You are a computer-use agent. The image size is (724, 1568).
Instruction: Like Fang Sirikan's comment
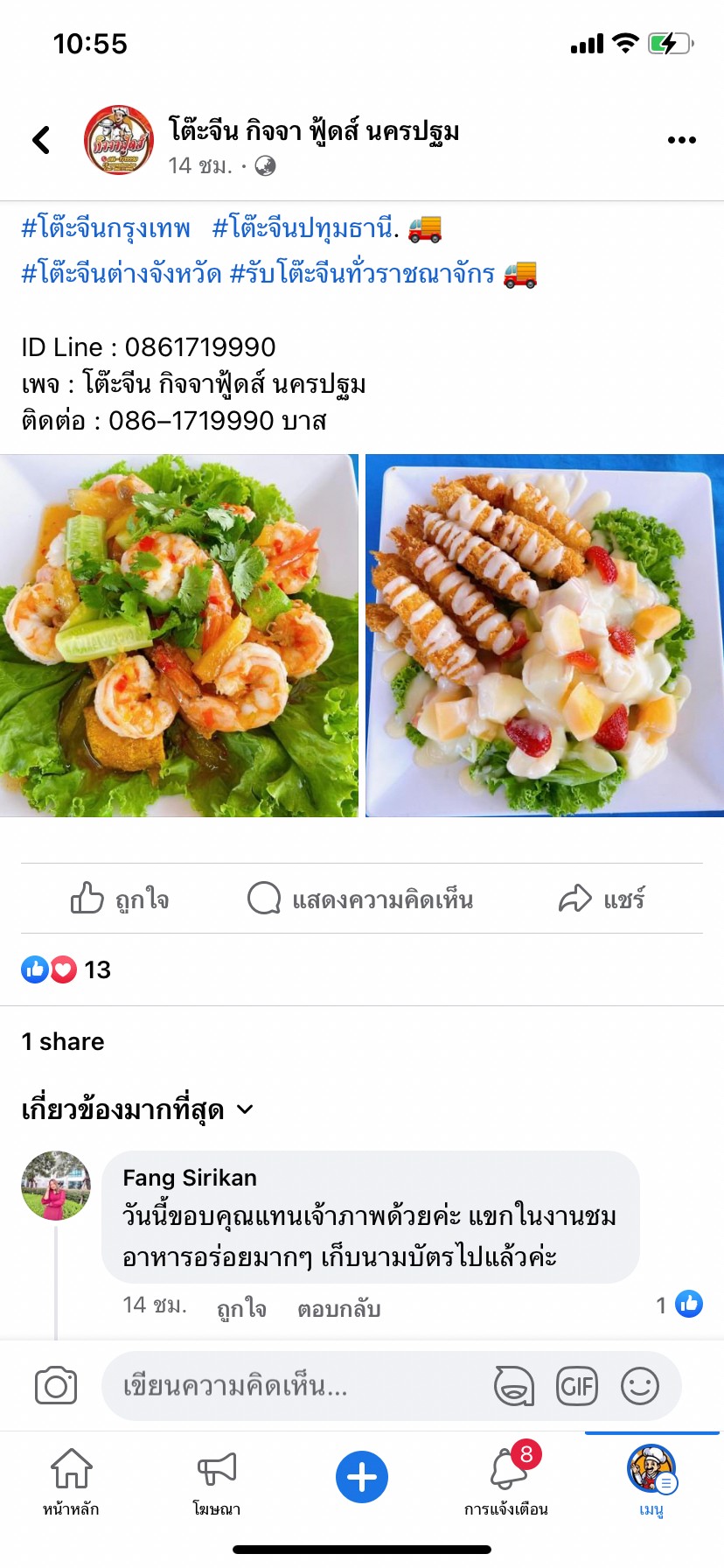tap(241, 1308)
